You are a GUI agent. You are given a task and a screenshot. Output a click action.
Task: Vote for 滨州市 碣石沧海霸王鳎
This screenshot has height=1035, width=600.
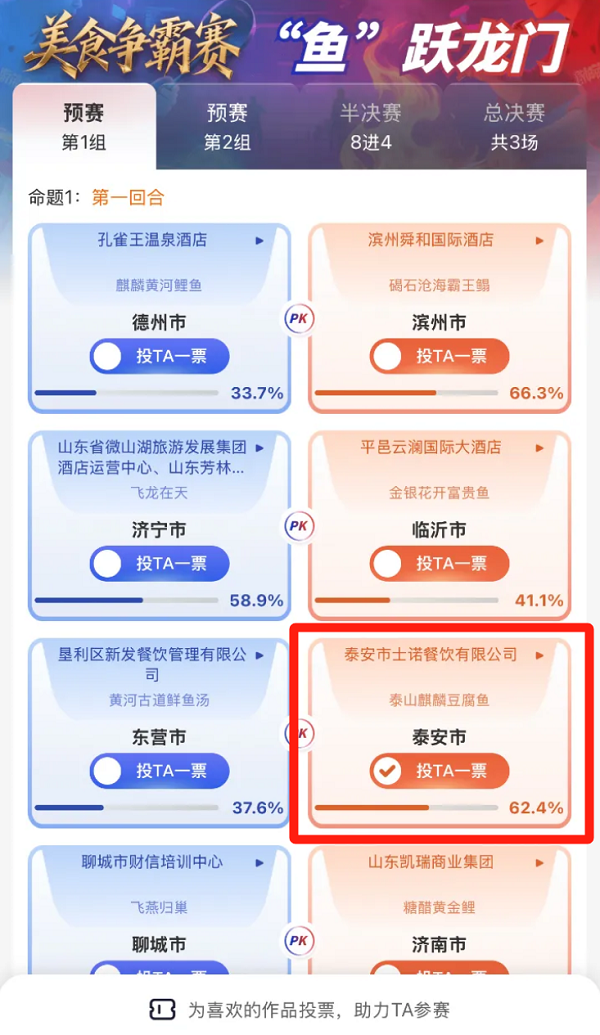(x=440, y=356)
